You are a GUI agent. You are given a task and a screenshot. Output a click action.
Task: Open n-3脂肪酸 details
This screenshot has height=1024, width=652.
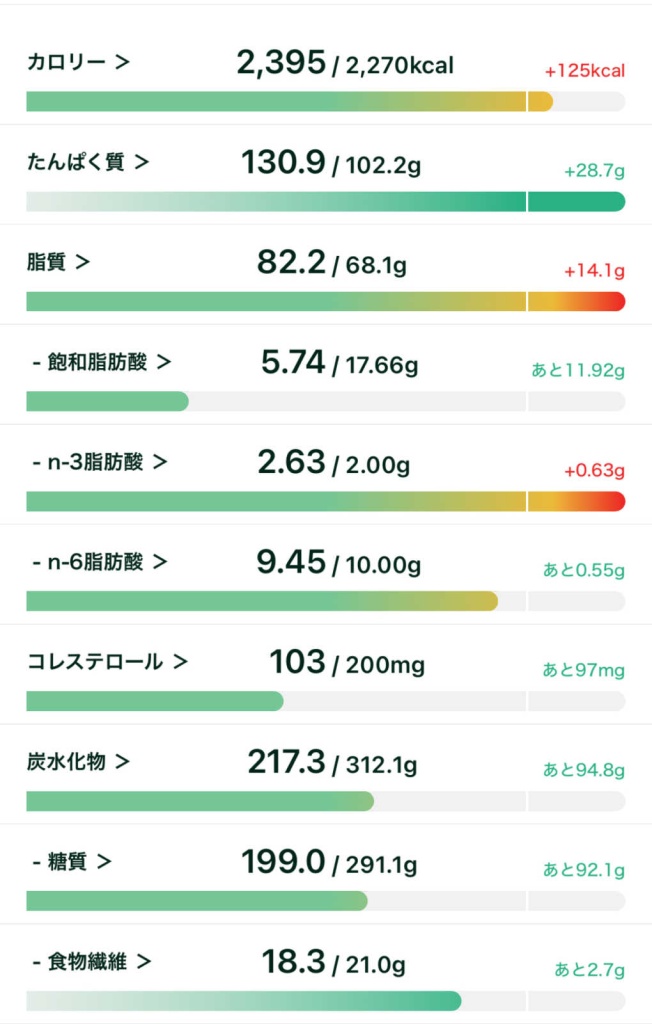(x=98, y=462)
